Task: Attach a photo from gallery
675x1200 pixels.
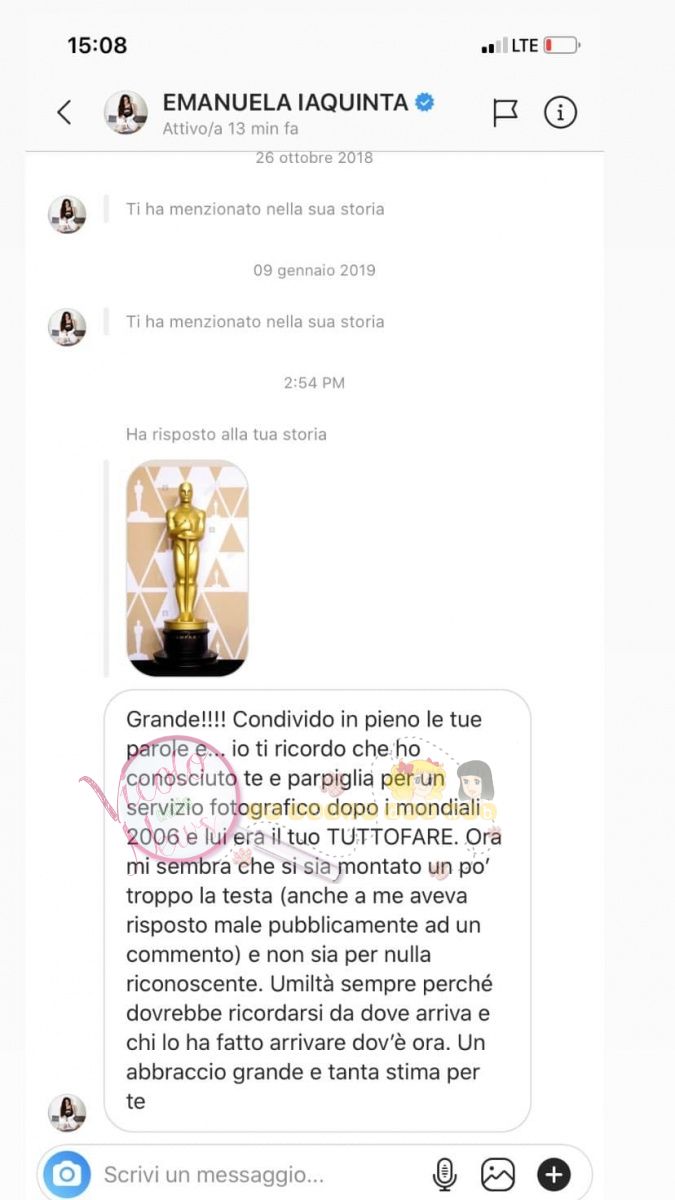Action: coord(498,1173)
